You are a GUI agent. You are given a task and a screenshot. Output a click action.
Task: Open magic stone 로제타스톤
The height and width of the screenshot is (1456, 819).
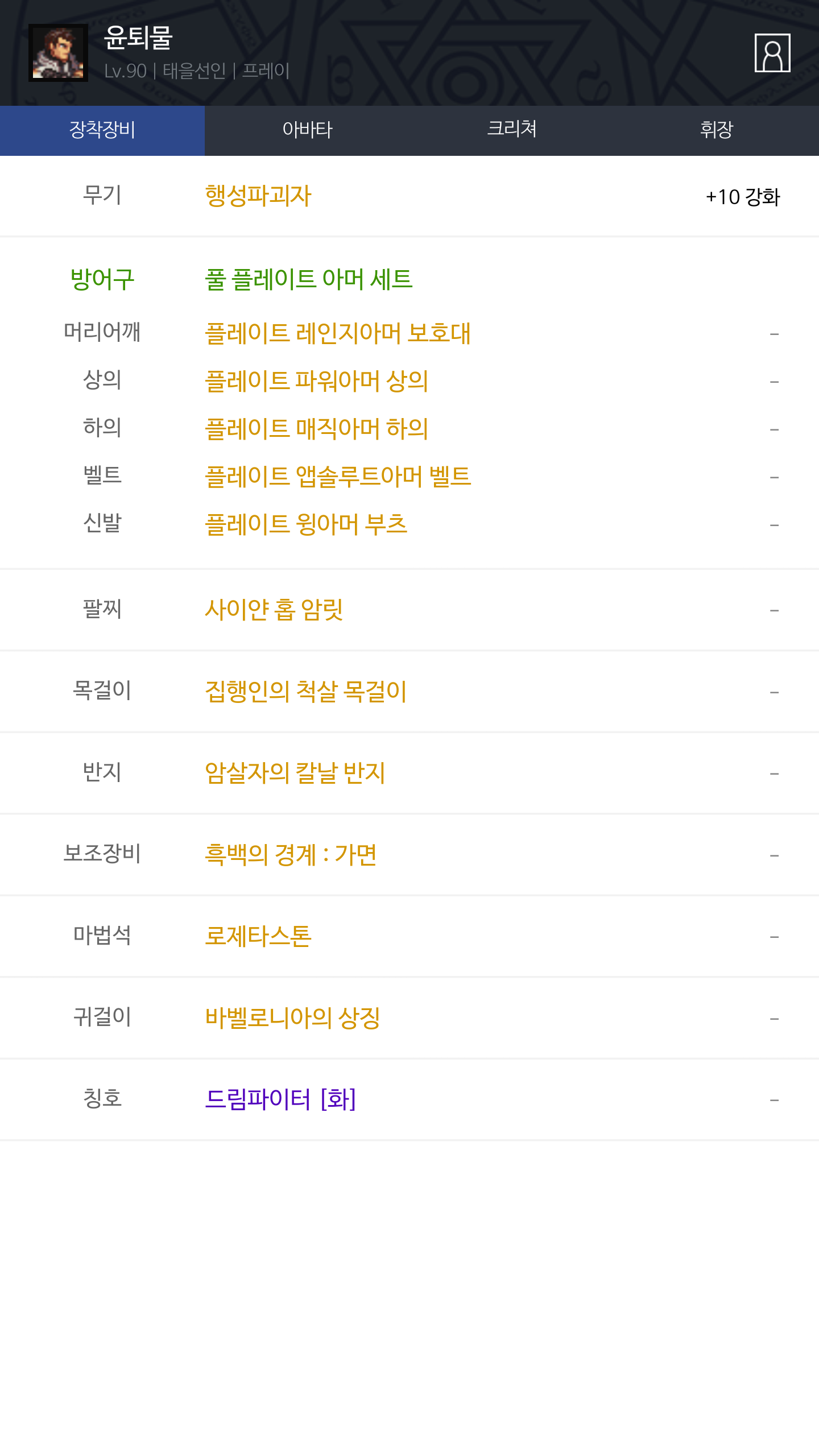coord(258,936)
